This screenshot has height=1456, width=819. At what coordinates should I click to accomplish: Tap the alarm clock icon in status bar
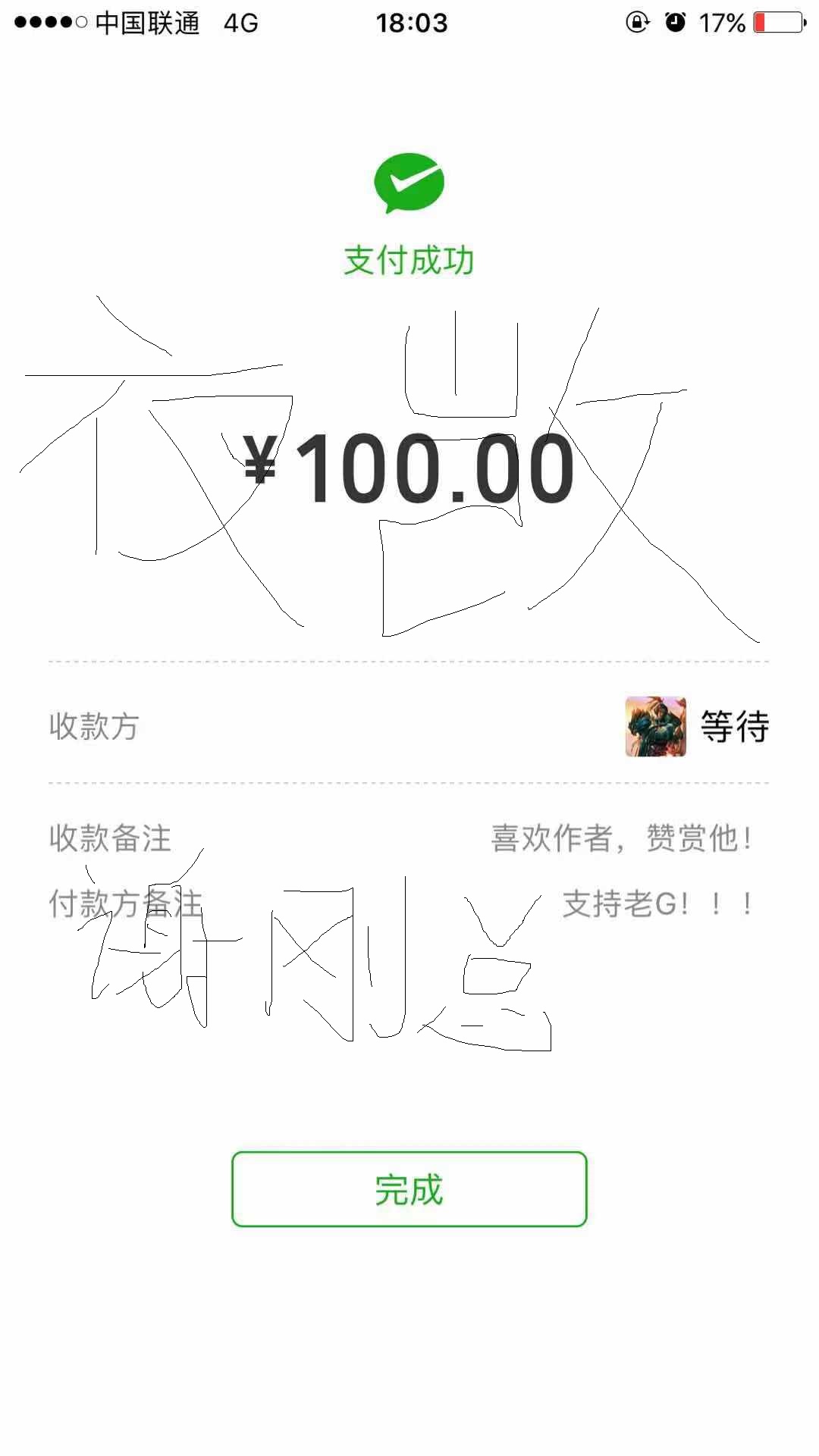pos(673,23)
